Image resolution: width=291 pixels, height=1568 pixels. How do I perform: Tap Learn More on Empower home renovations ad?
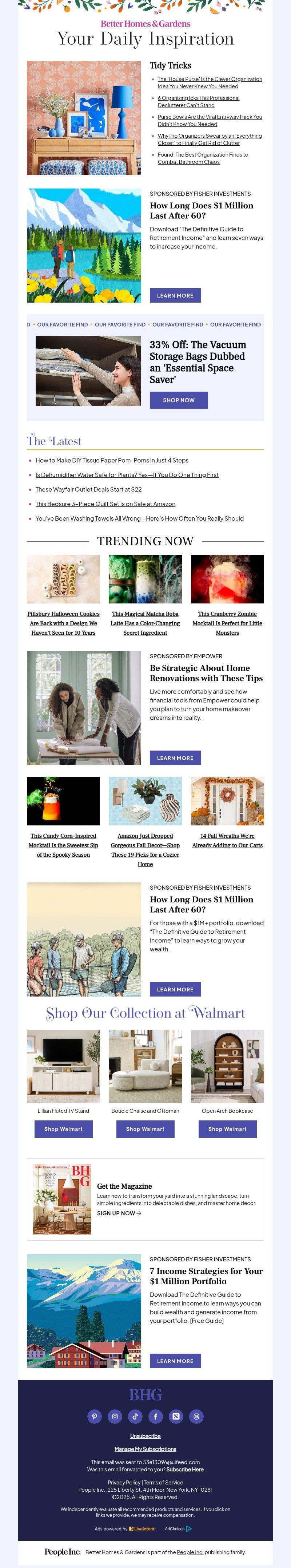[x=175, y=758]
